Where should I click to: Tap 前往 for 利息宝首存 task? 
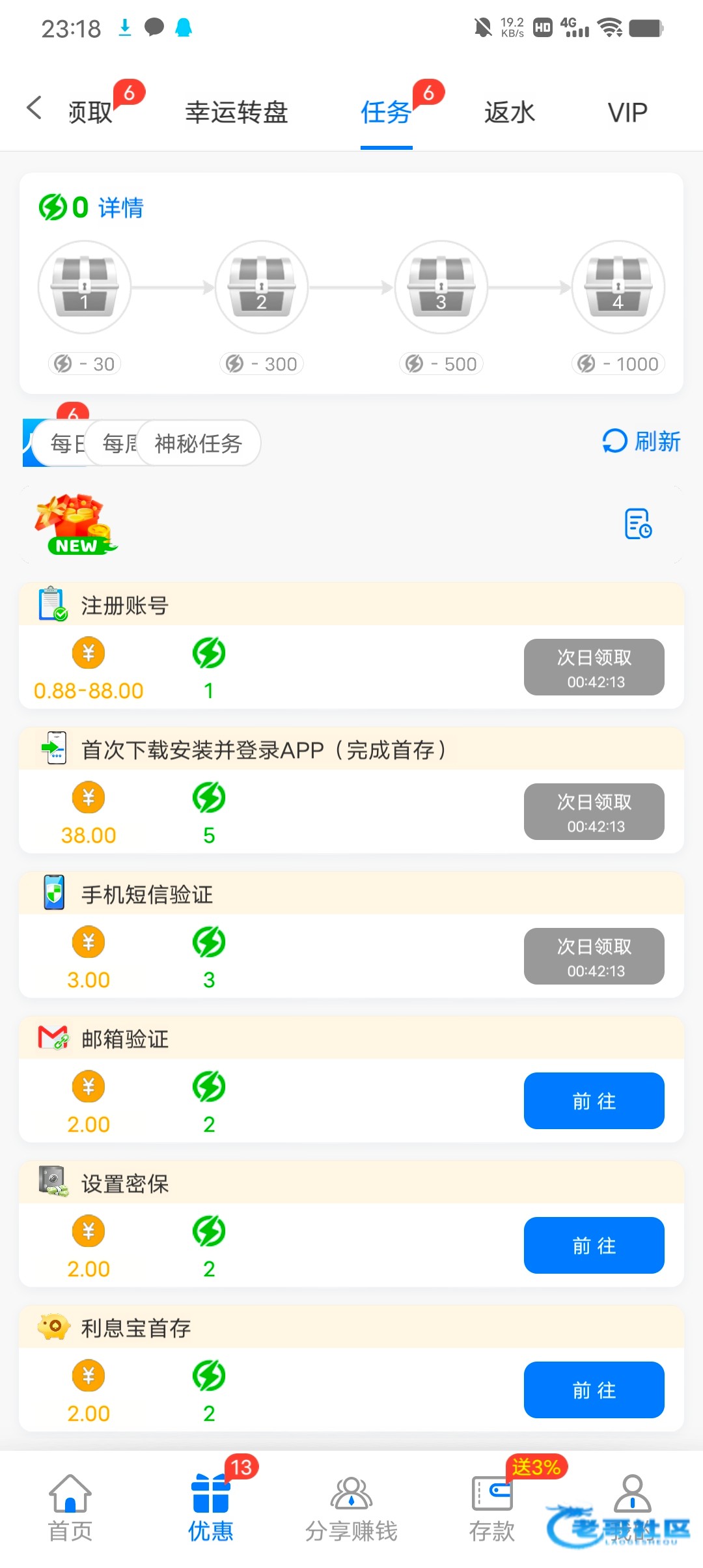pyautogui.click(x=594, y=1390)
